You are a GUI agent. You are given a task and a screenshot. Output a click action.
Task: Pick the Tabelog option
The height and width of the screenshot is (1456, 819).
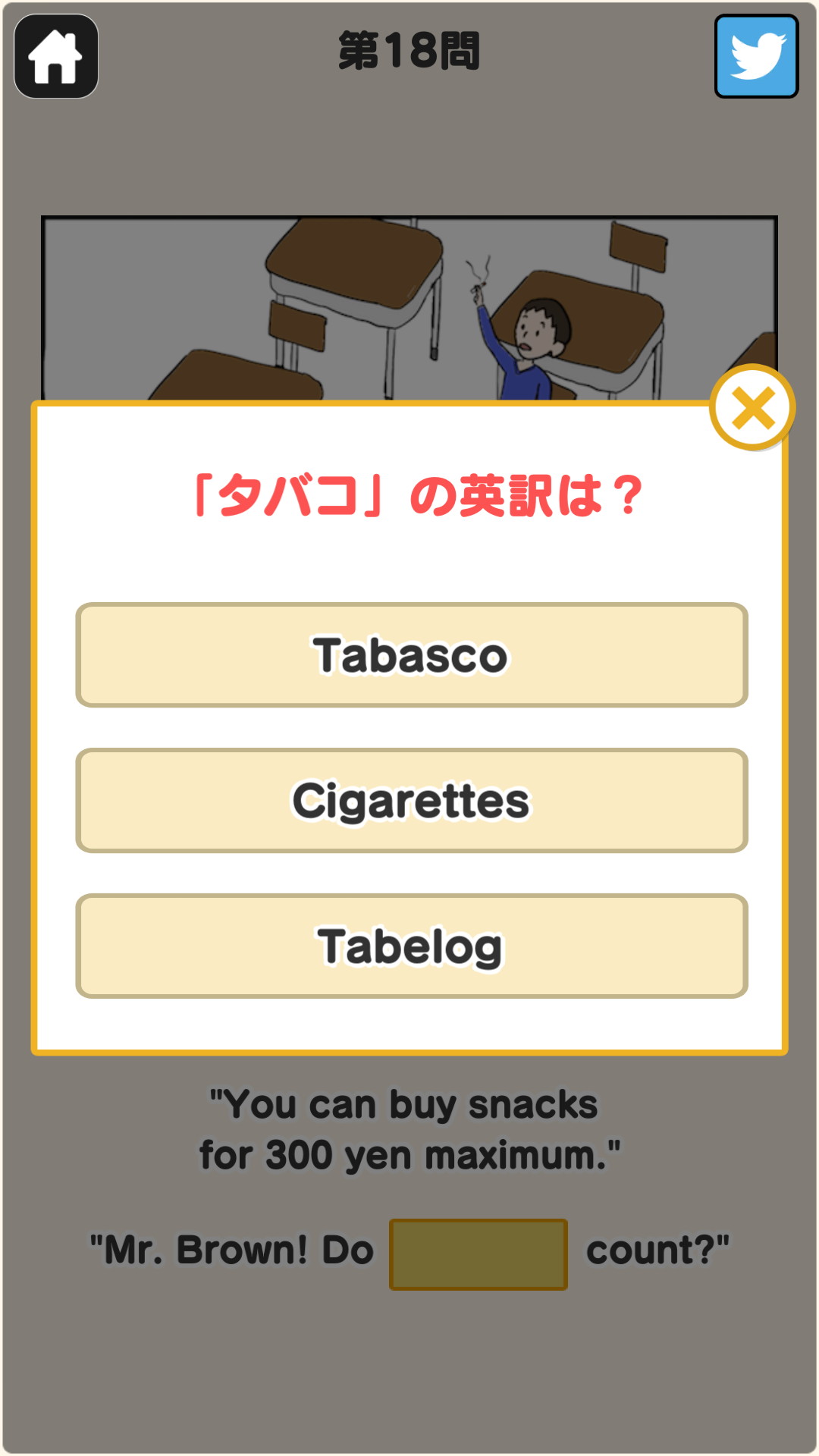click(x=411, y=946)
